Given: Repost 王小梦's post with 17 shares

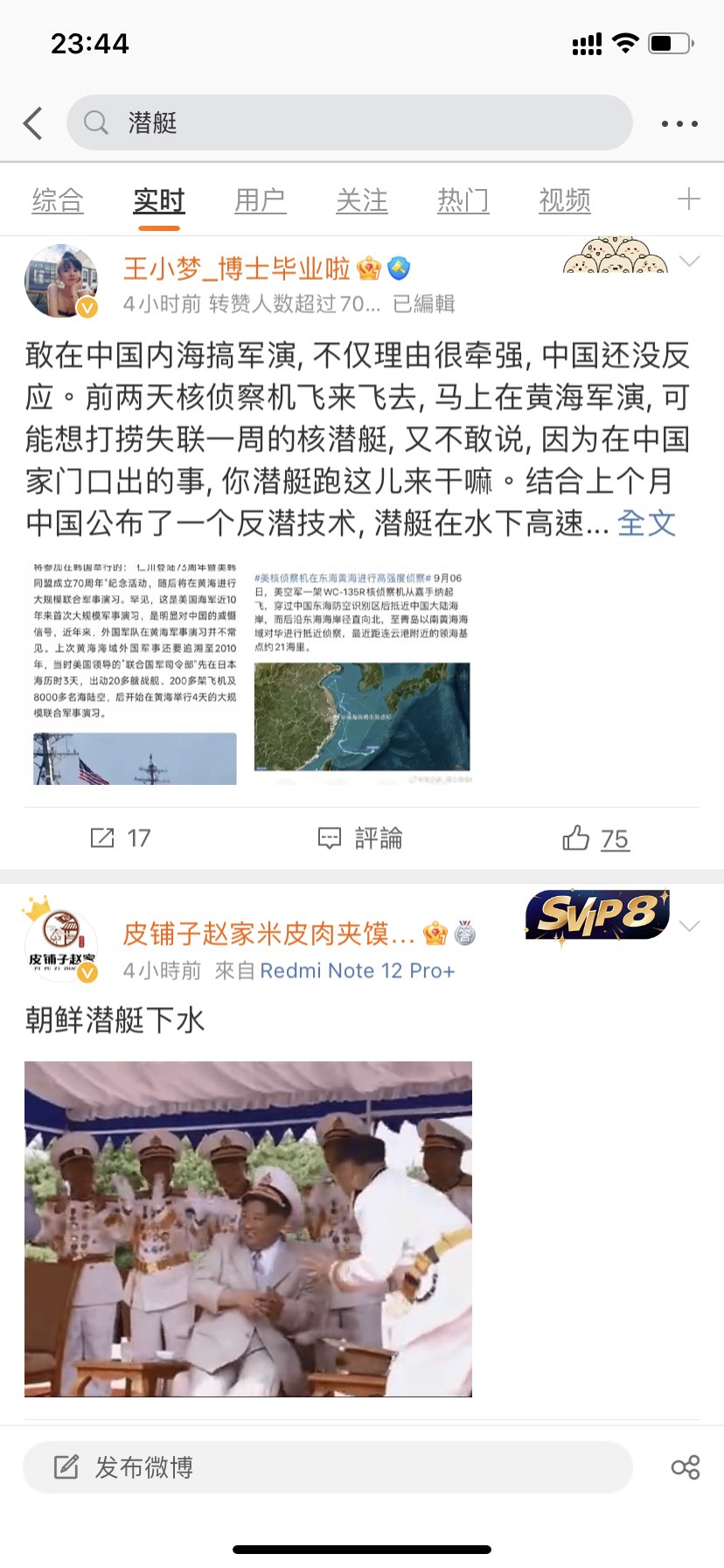Looking at the screenshot, I should coord(121,838).
